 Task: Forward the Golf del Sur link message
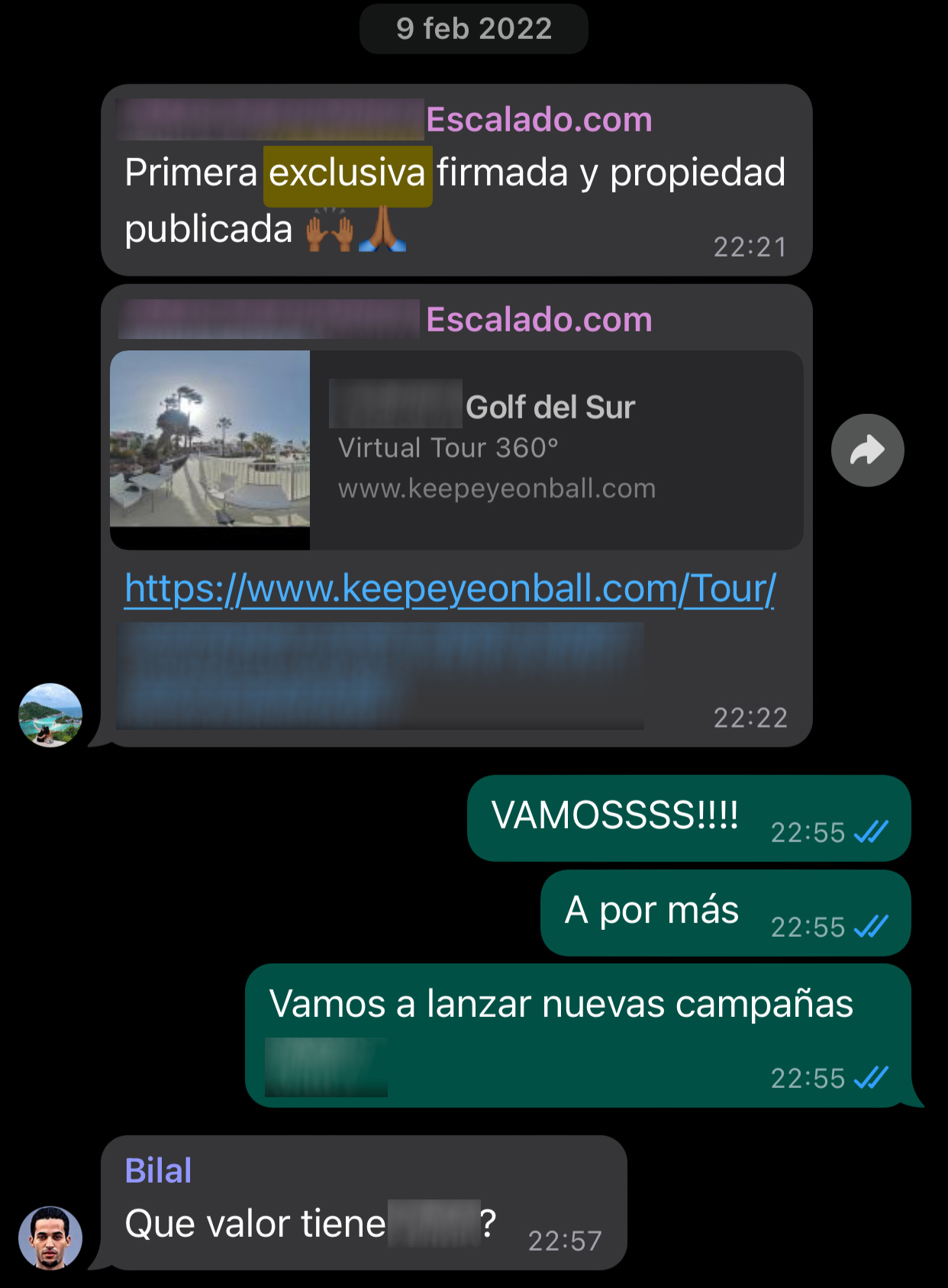pos(867,450)
